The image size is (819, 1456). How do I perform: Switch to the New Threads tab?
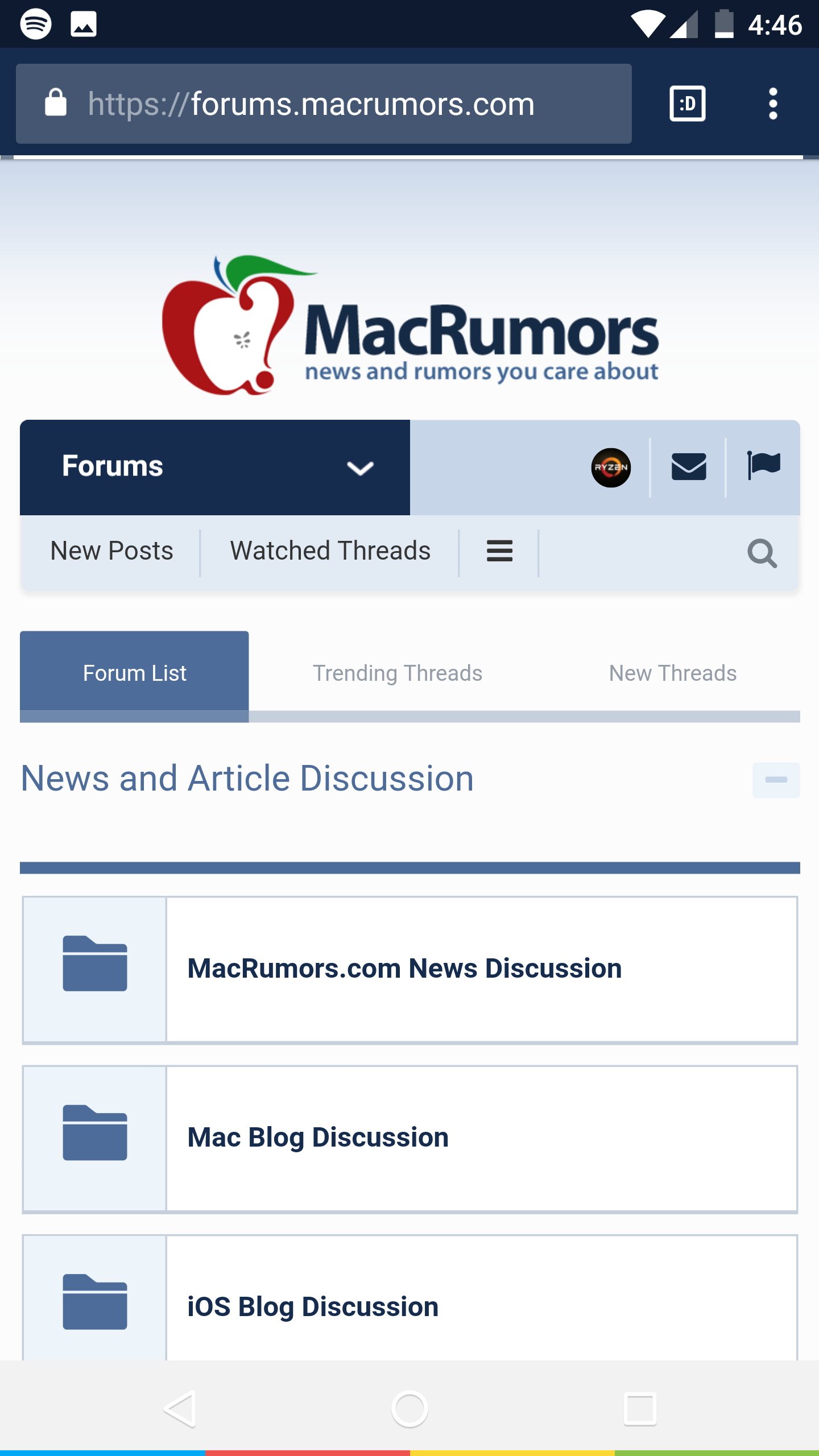click(x=672, y=673)
